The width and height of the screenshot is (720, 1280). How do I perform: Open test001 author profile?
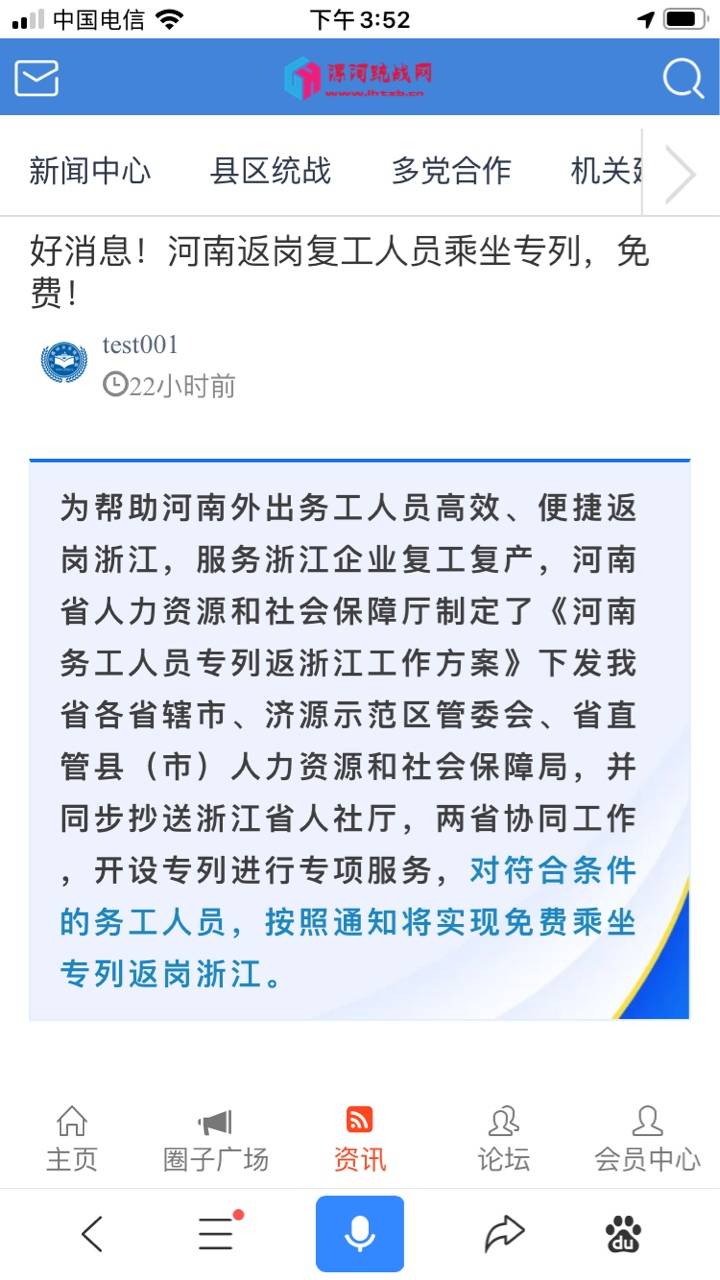(140, 345)
